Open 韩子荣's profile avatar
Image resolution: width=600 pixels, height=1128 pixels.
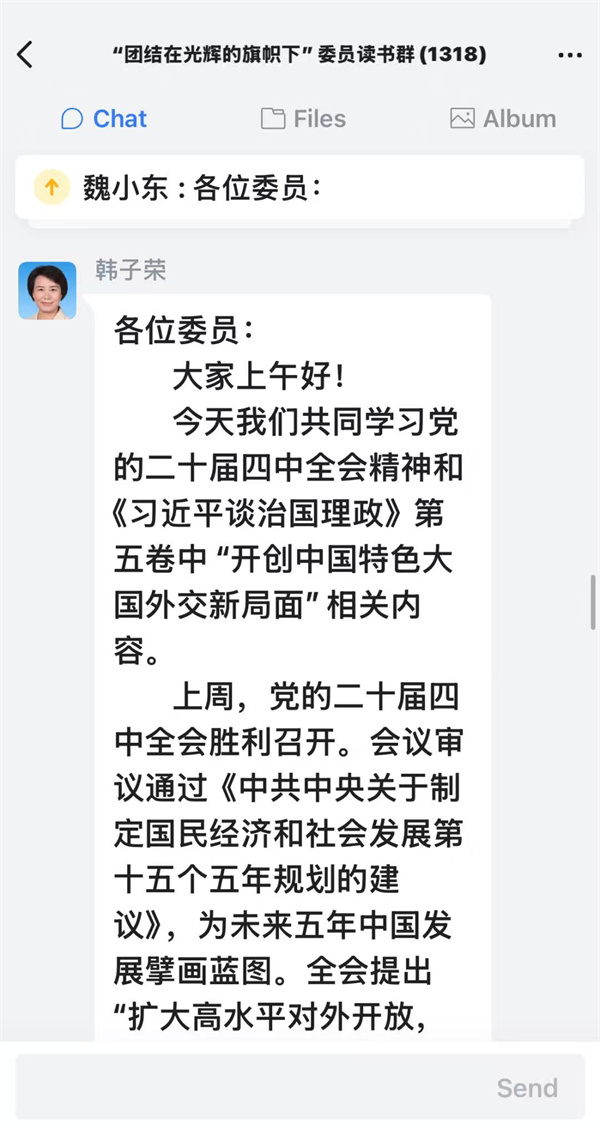pos(47,291)
